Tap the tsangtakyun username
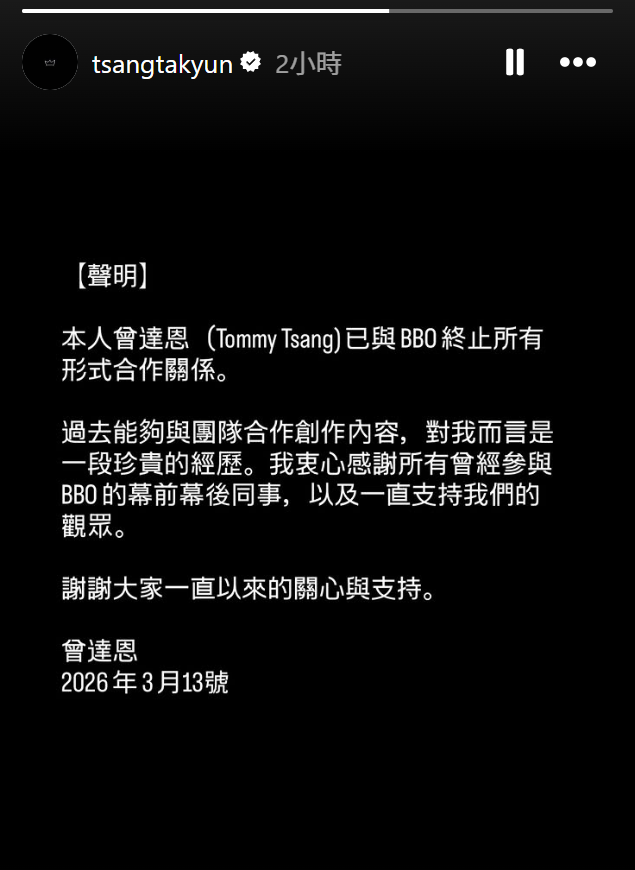Viewport: 635px width, 870px height. pyautogui.click(x=162, y=64)
